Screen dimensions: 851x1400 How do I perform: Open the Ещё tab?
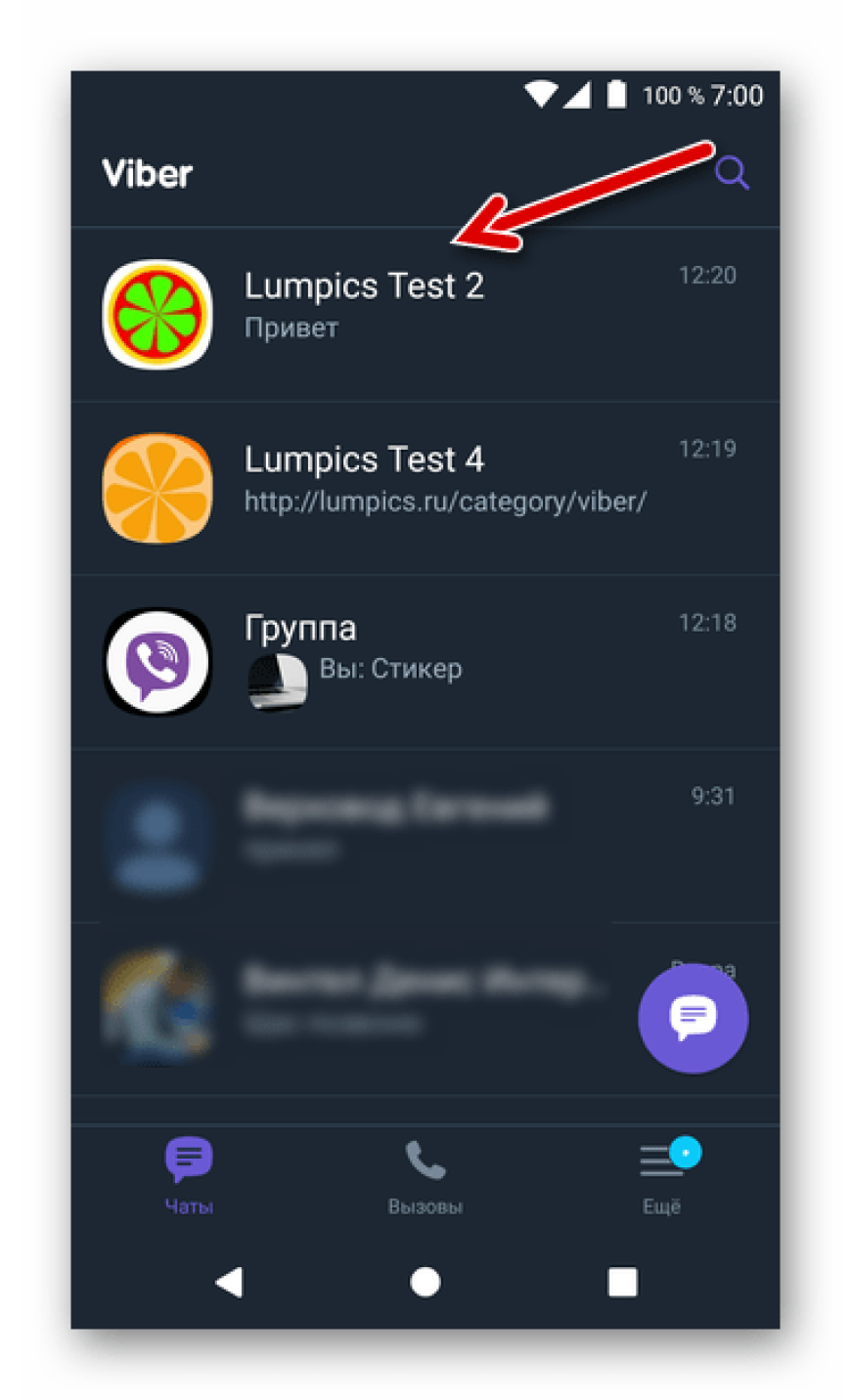(662, 1175)
